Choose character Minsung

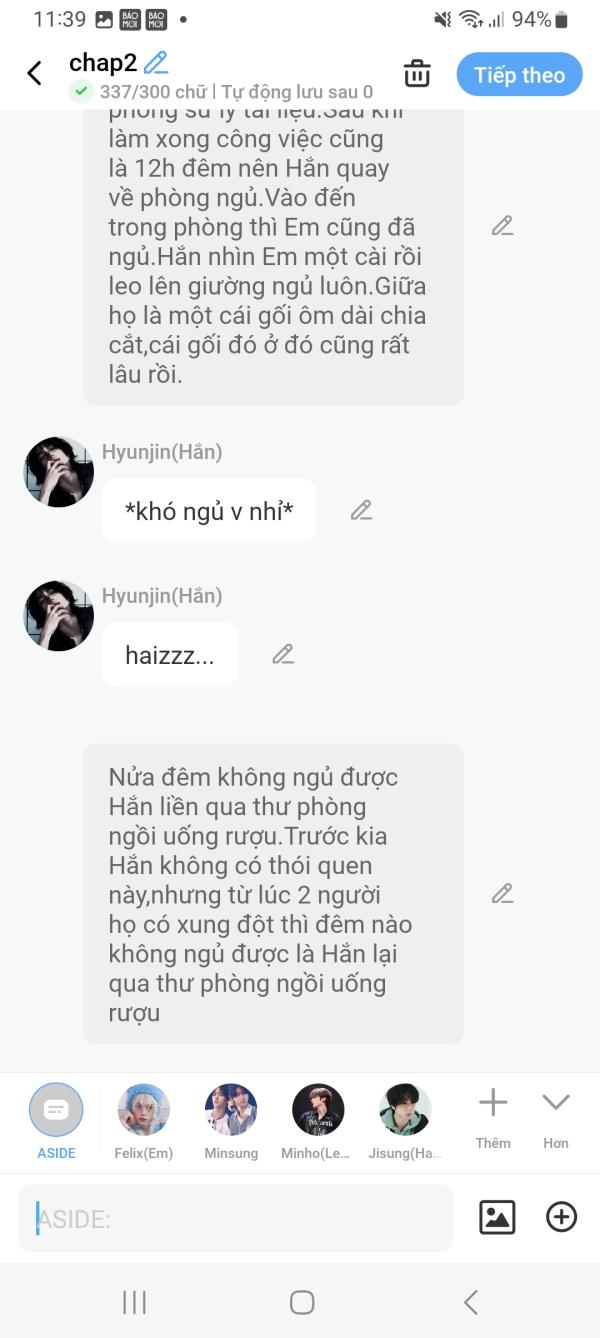(231, 1121)
